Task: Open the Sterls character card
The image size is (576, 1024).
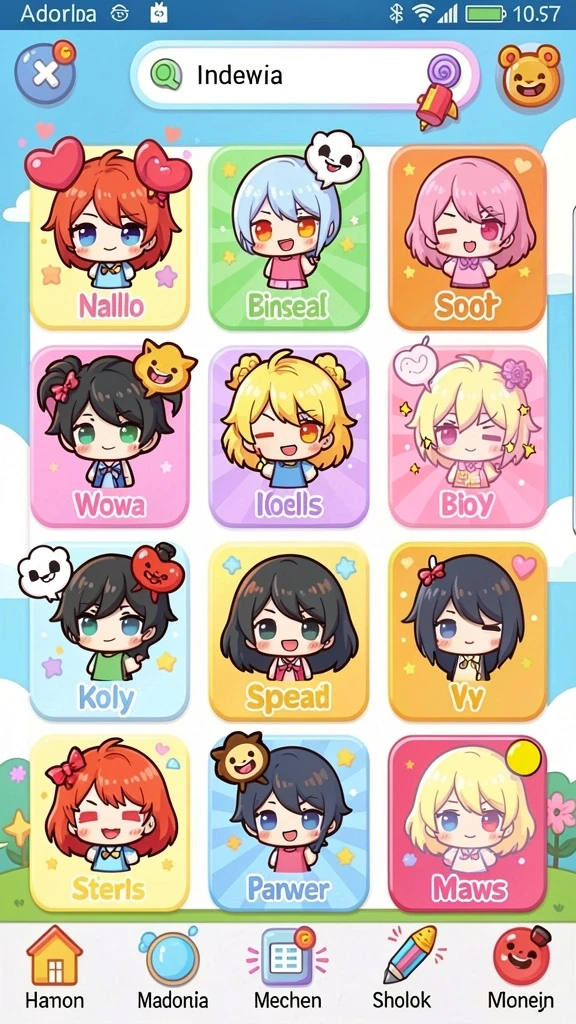Action: (x=110, y=823)
